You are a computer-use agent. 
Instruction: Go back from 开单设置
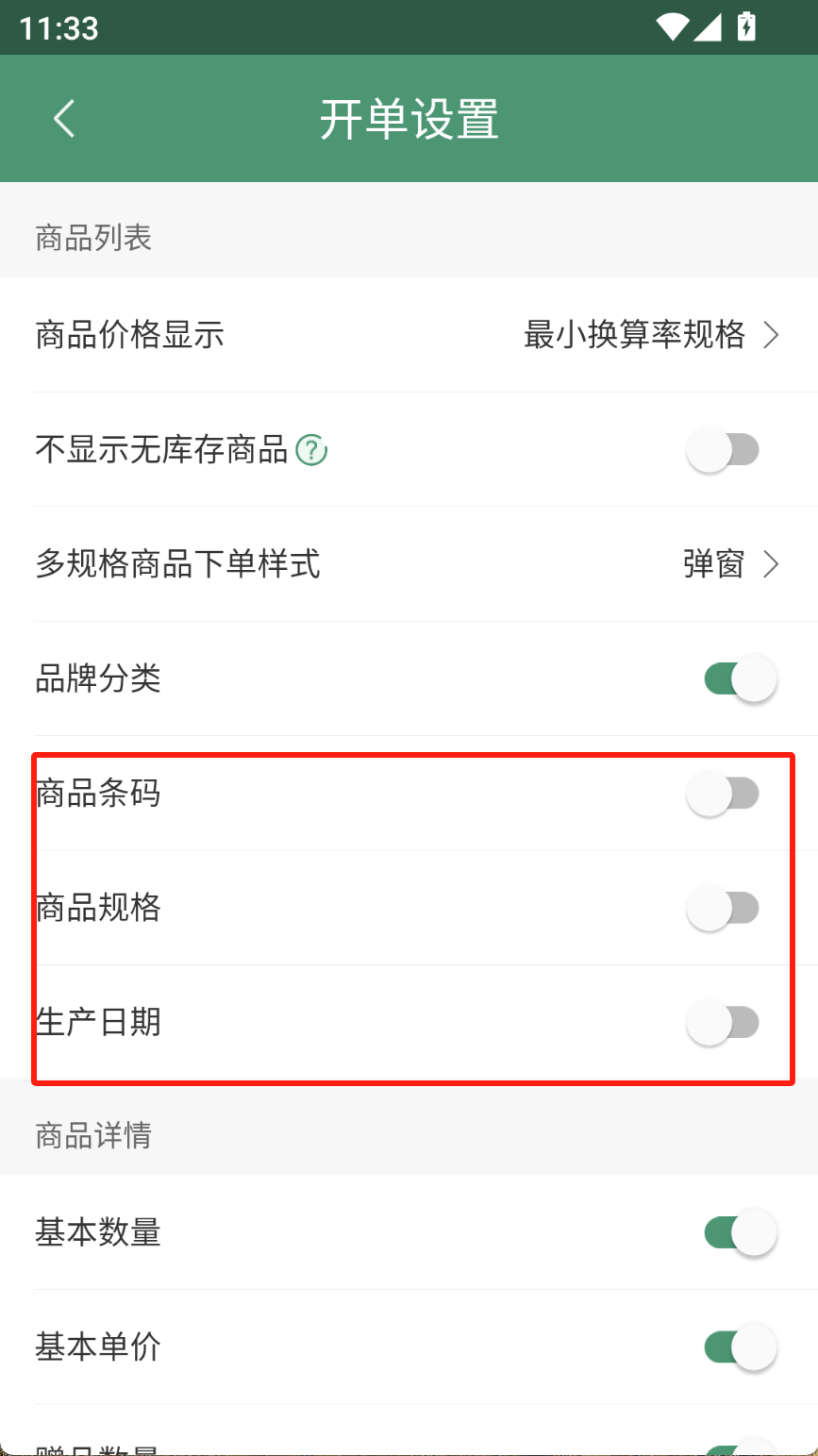tap(64, 119)
